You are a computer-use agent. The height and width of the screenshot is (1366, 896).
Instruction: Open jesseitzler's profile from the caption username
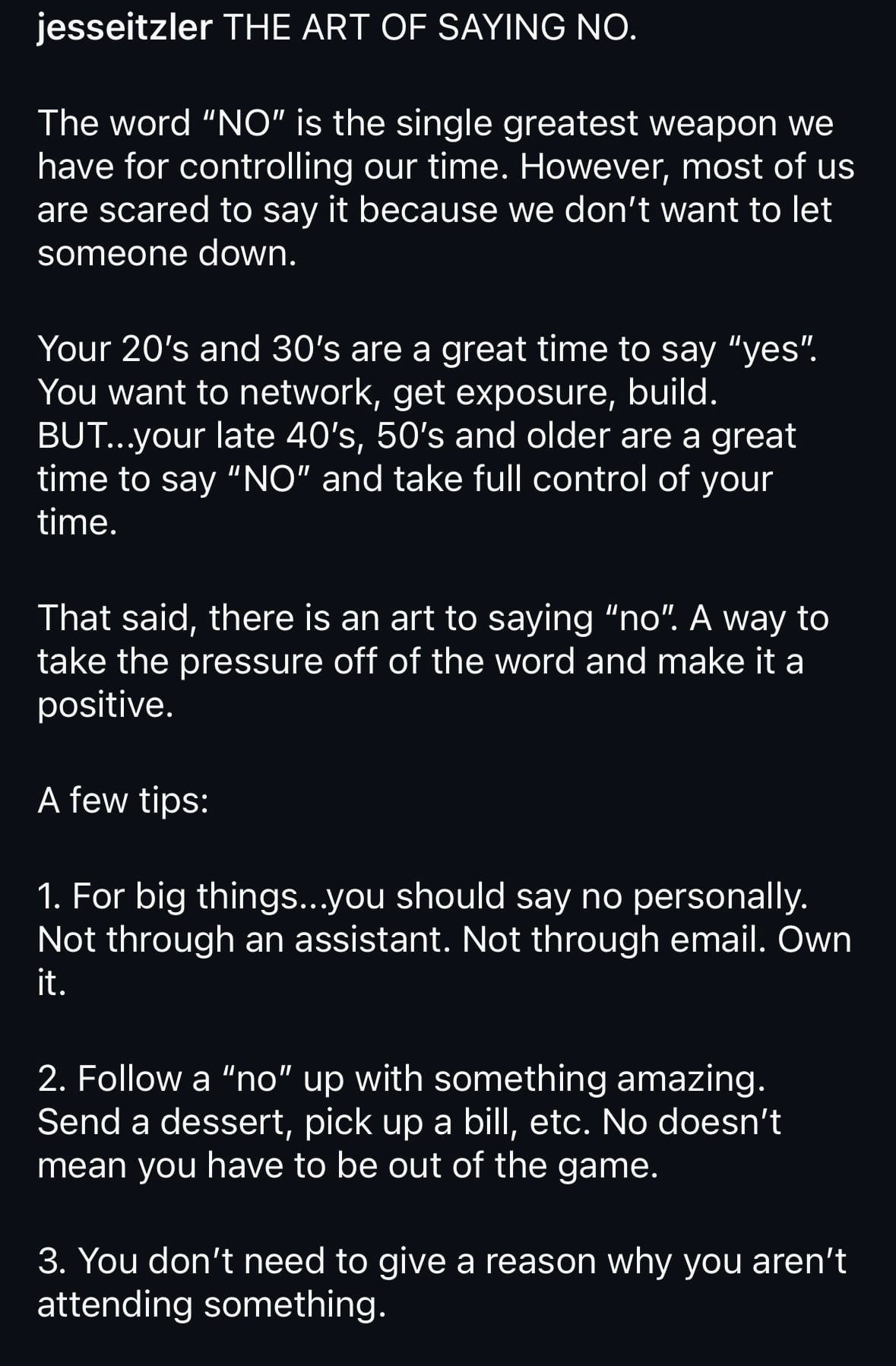[125, 29]
